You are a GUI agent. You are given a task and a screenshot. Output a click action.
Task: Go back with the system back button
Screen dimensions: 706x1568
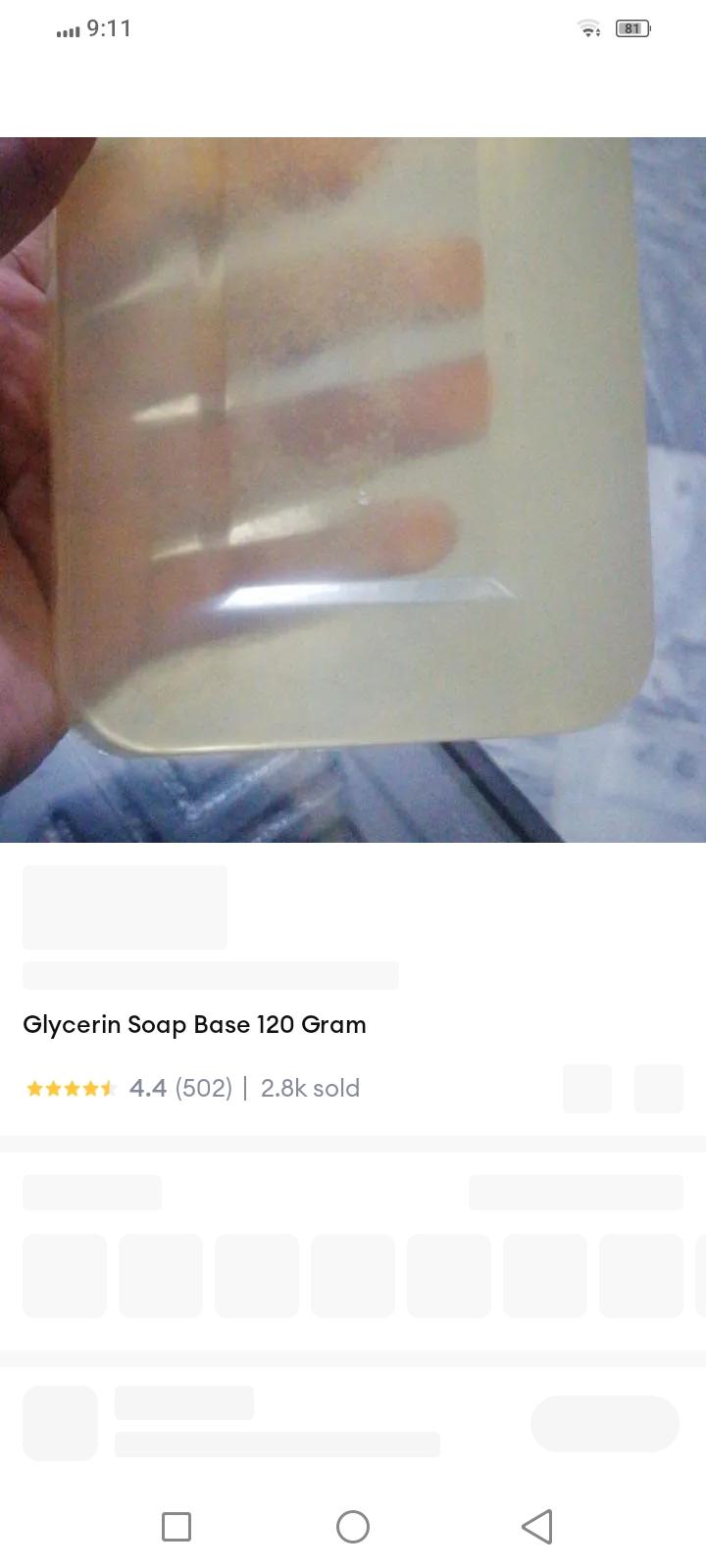point(536,1526)
